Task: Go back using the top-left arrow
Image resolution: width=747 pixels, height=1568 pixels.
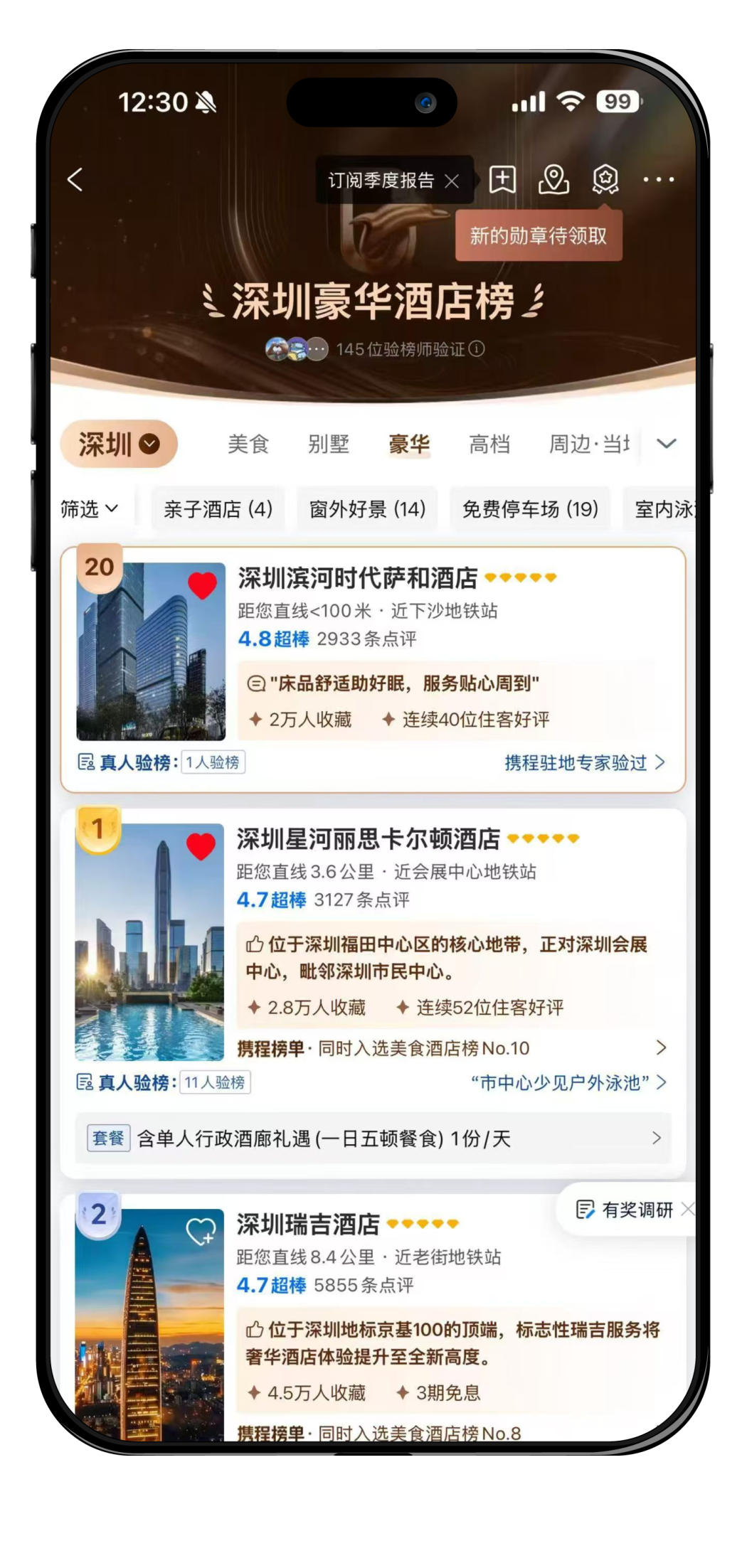Action: [75, 179]
